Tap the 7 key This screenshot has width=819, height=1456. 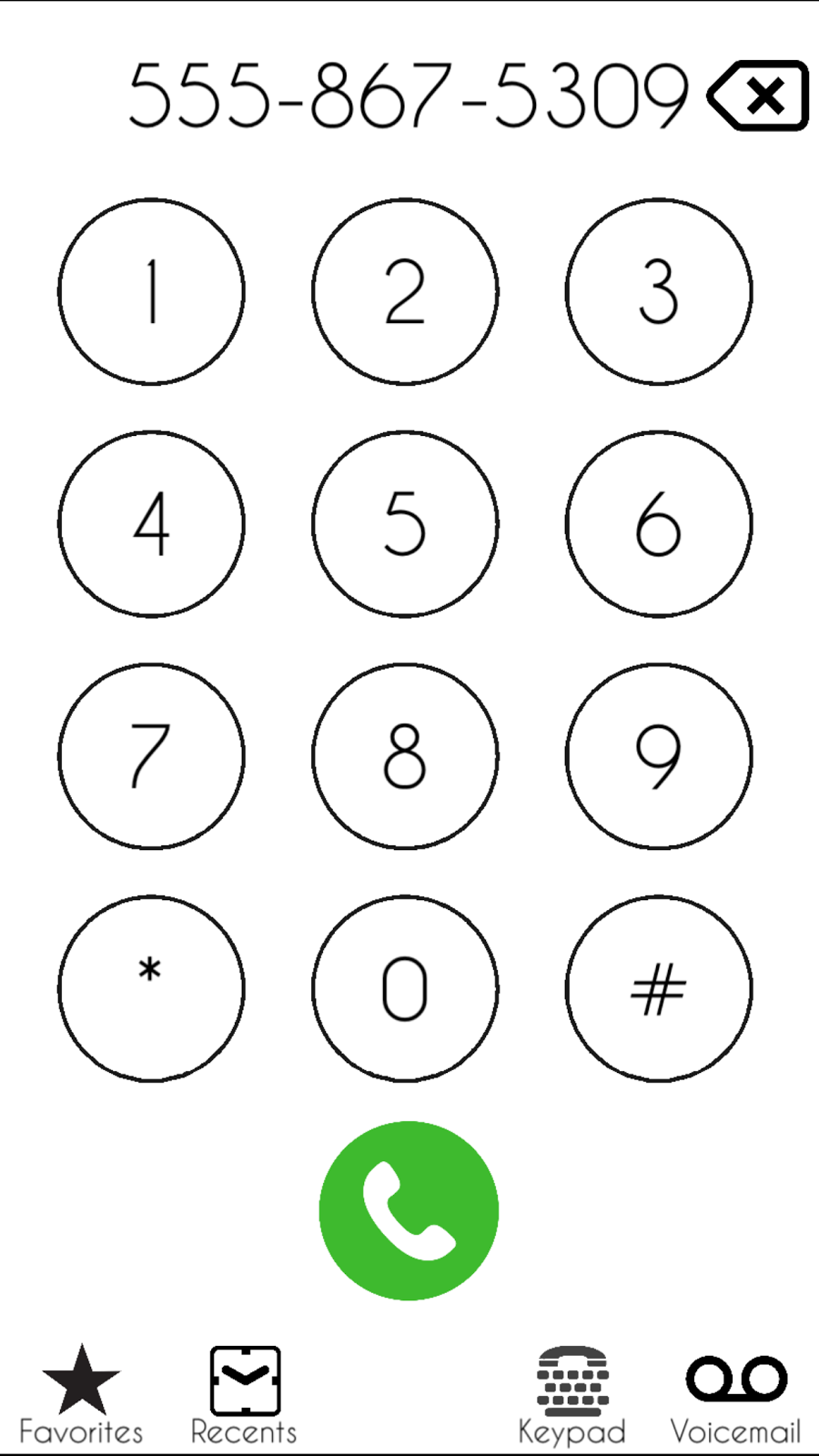151,756
